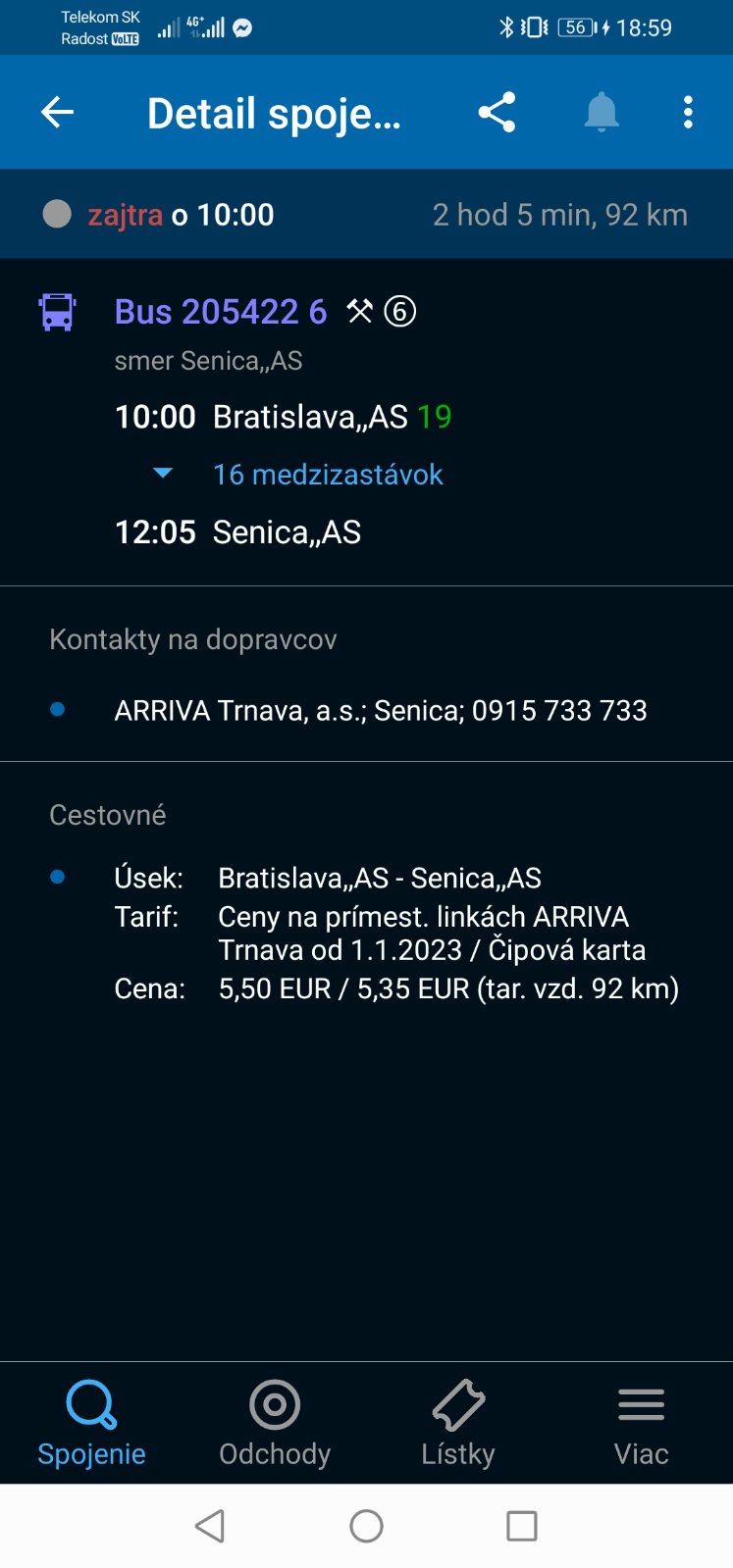Open the notification bell for this connection
The height and width of the screenshot is (1568, 733).
point(601,113)
